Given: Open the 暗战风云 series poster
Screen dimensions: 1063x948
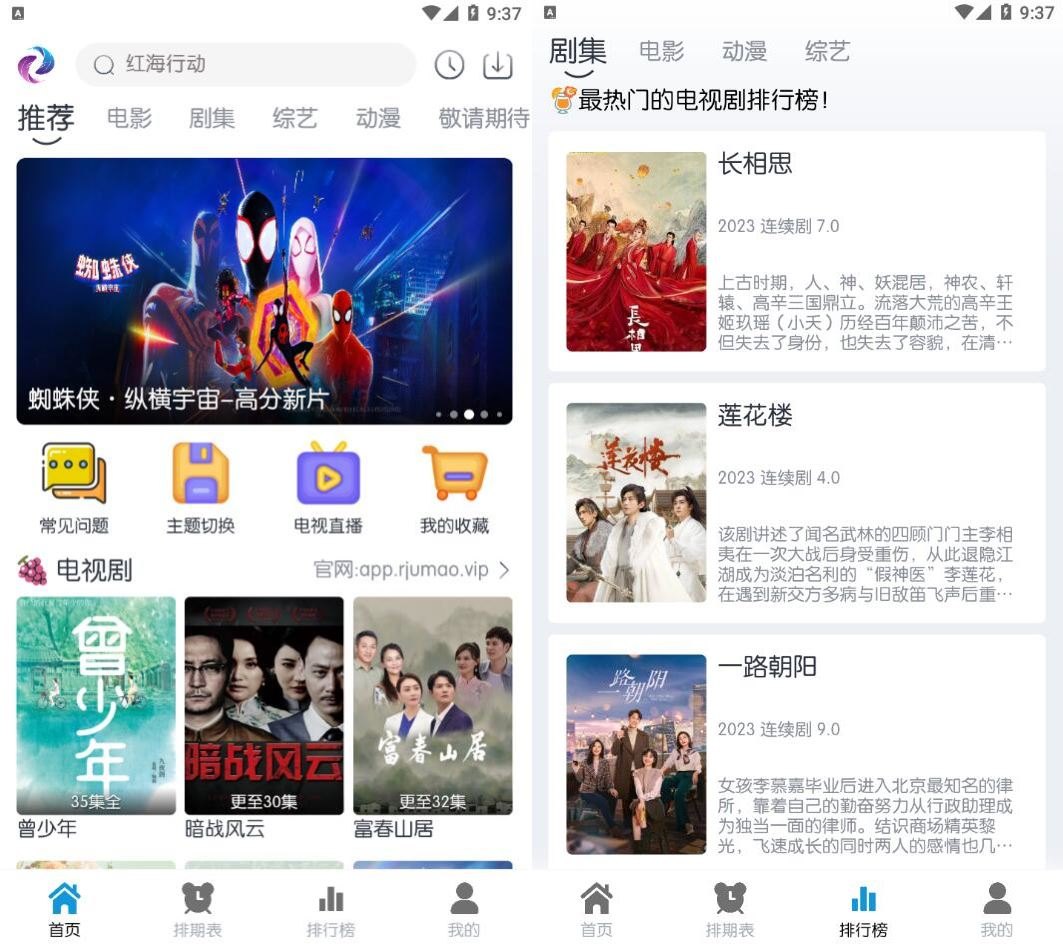Looking at the screenshot, I should tap(264, 706).
